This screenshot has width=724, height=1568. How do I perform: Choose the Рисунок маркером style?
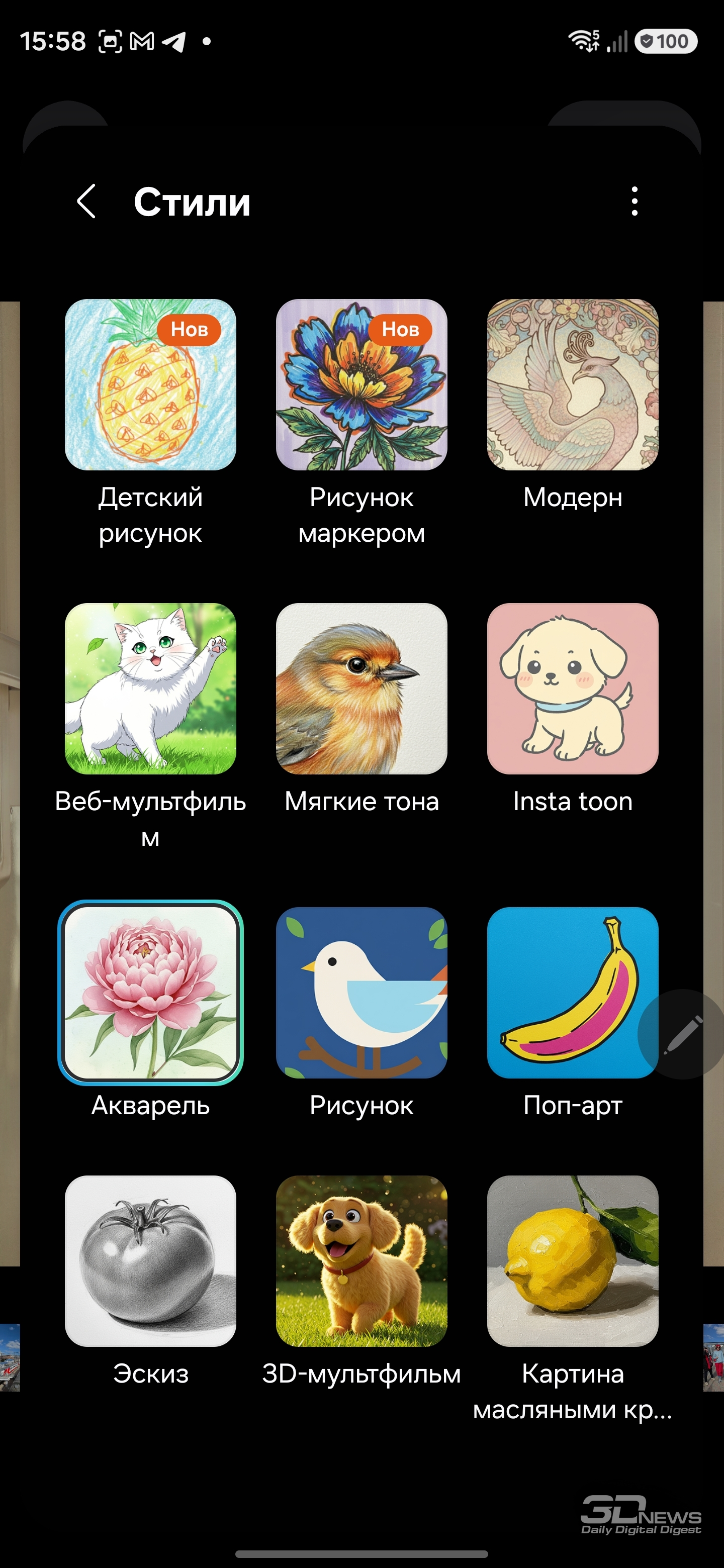pyautogui.click(x=361, y=384)
